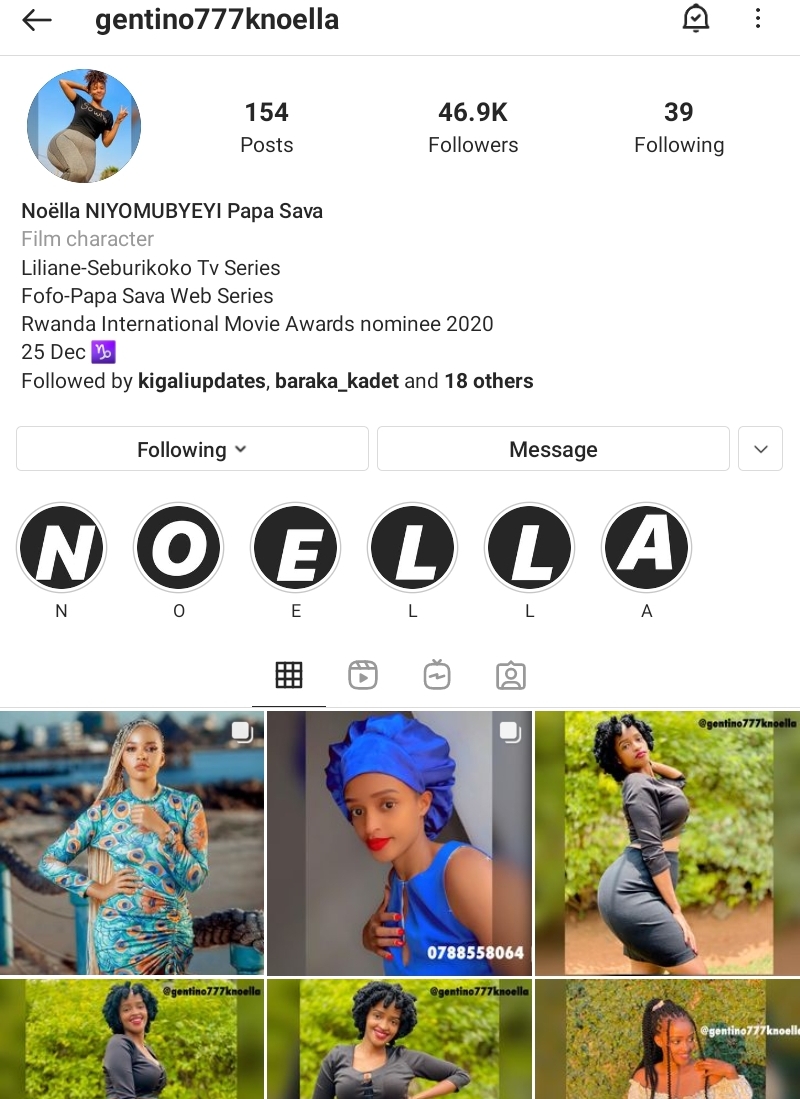
Task: Switch to the tagged photos tab
Action: tap(511, 675)
